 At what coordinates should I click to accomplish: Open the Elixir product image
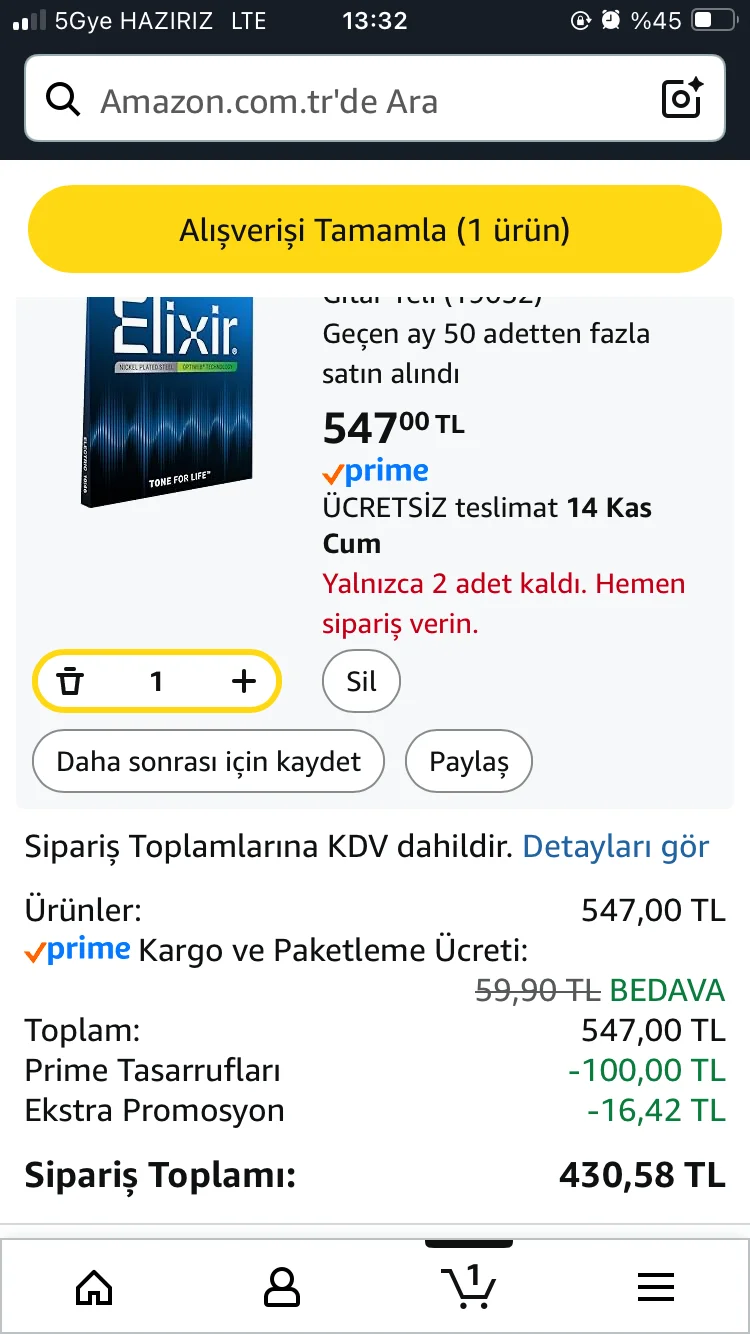[166, 400]
